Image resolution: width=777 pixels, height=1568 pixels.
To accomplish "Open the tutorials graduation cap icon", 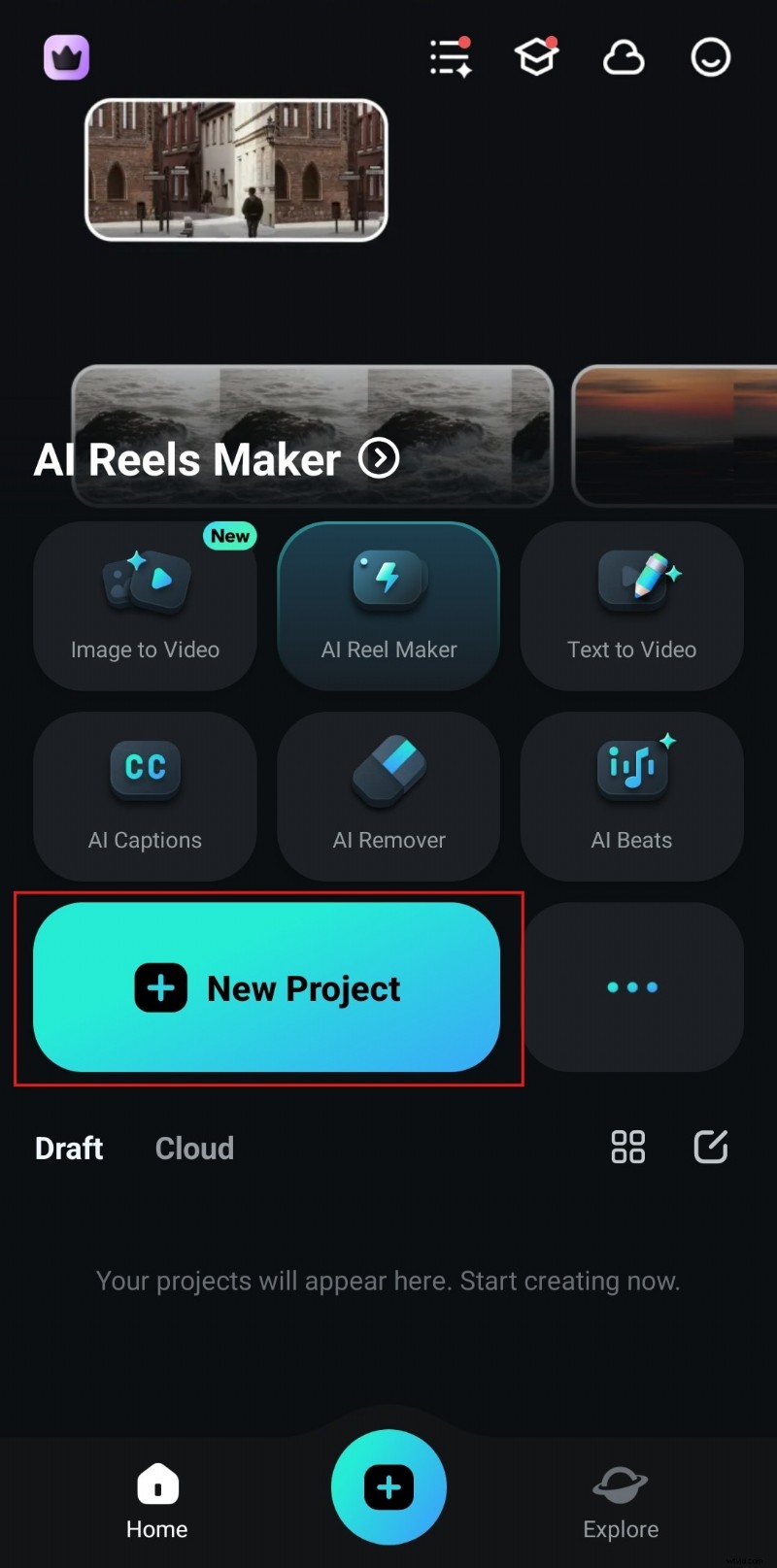I will pyautogui.click(x=536, y=57).
